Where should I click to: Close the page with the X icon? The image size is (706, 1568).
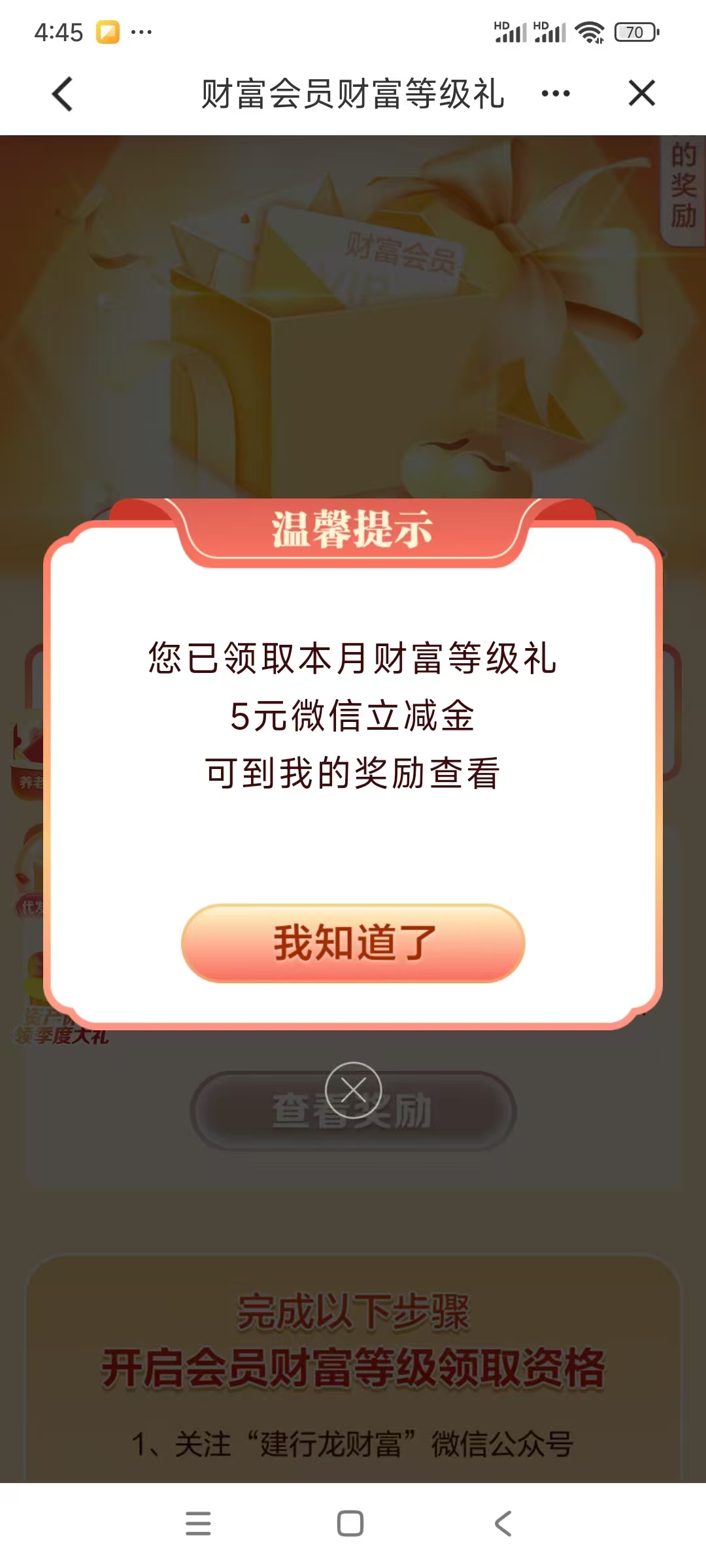click(x=641, y=93)
